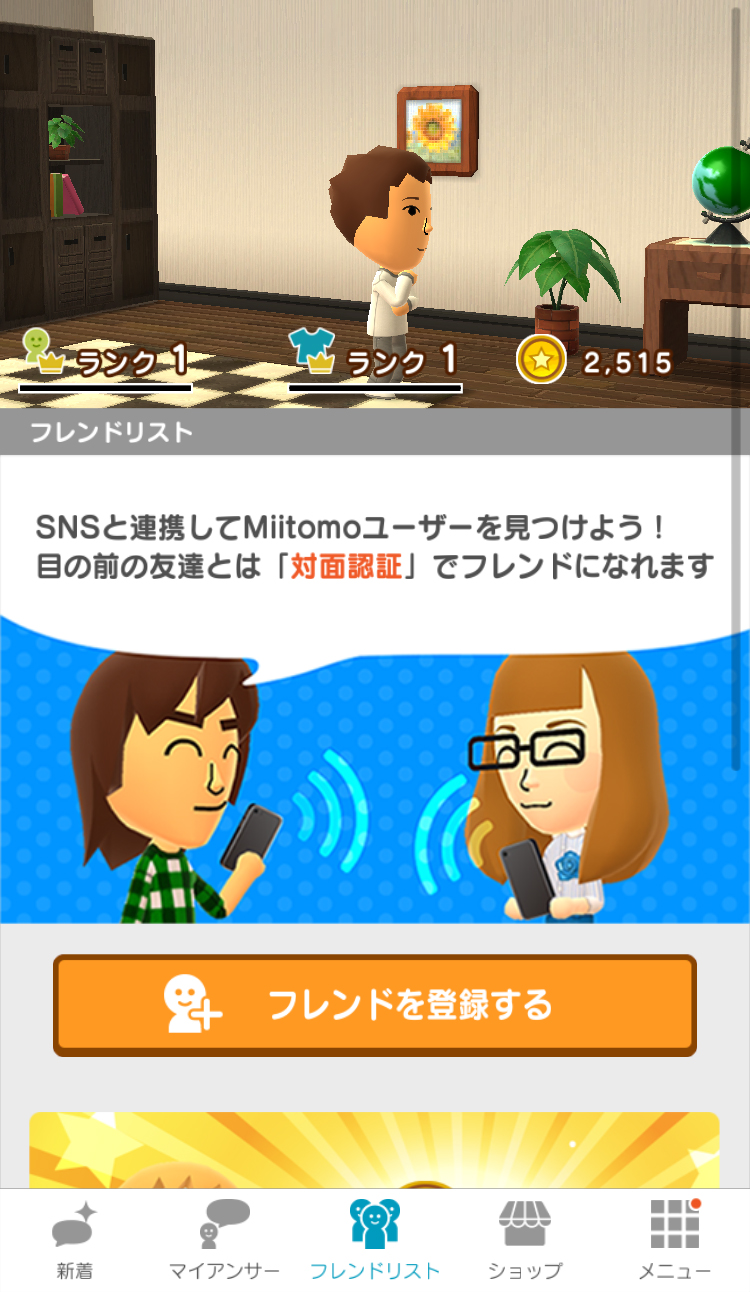
Task: Tap the フレンドを登録する button
Action: (x=375, y=1005)
